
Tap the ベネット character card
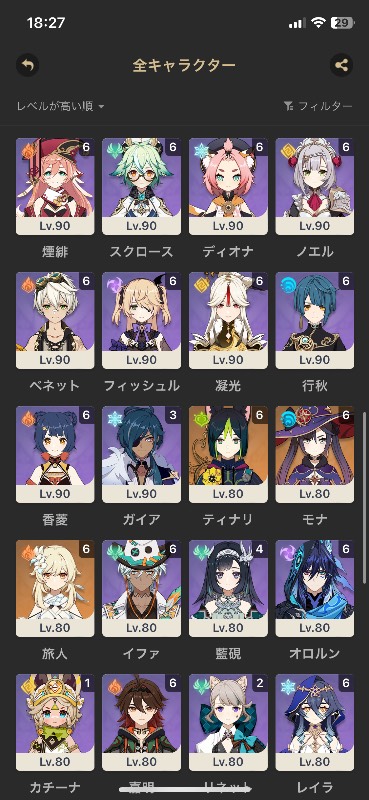click(x=55, y=320)
